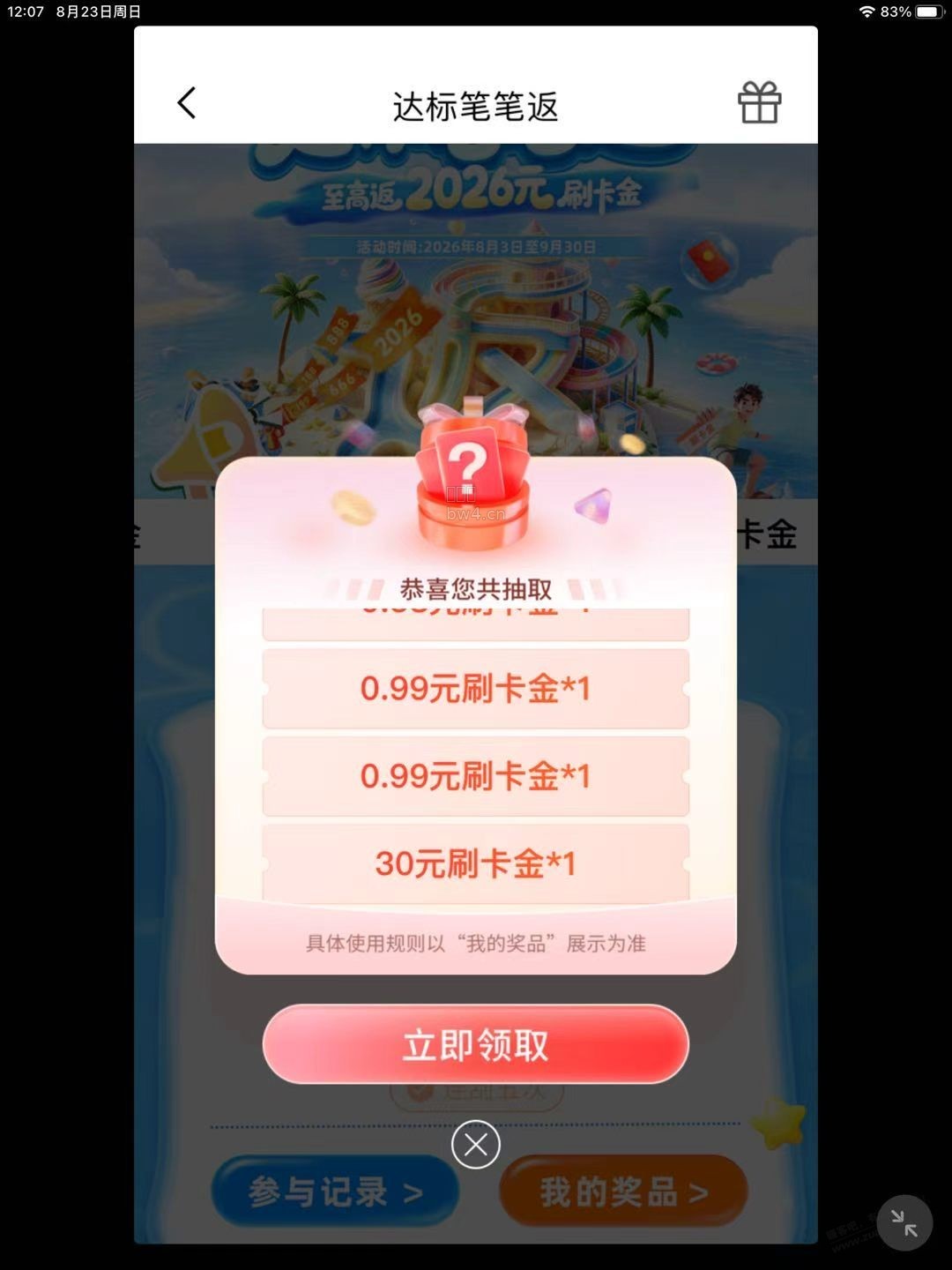Tap the collapse arrows icon at the bottom corner
Screen dimensions: 952x1270
(x=904, y=1222)
